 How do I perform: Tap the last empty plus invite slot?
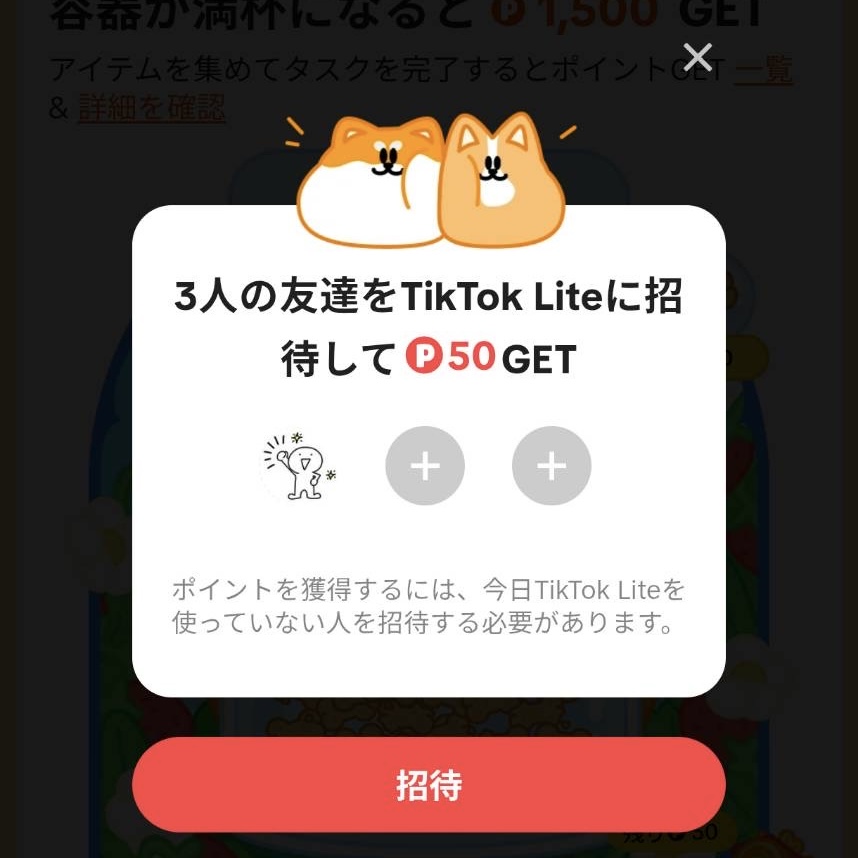tap(551, 466)
